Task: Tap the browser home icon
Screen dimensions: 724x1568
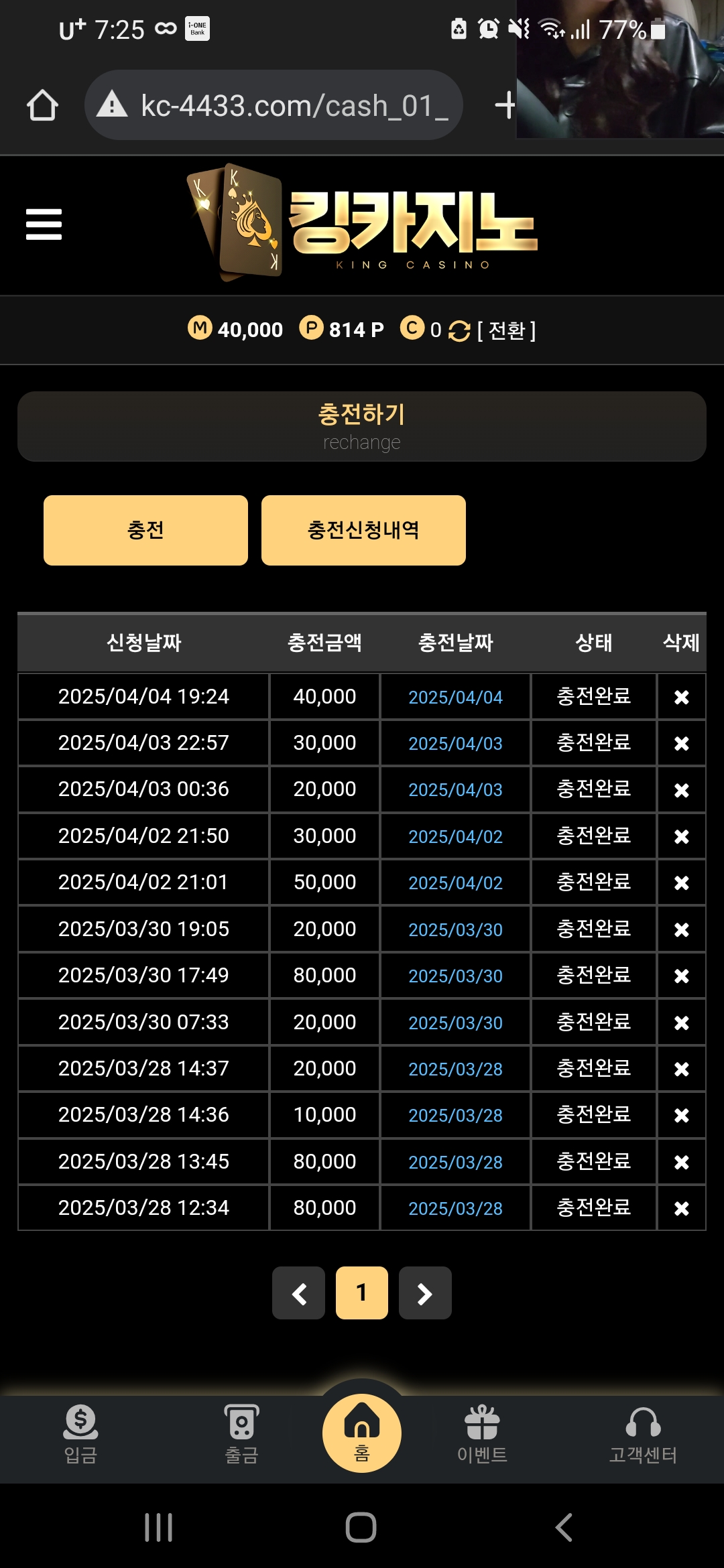Action: click(x=42, y=105)
